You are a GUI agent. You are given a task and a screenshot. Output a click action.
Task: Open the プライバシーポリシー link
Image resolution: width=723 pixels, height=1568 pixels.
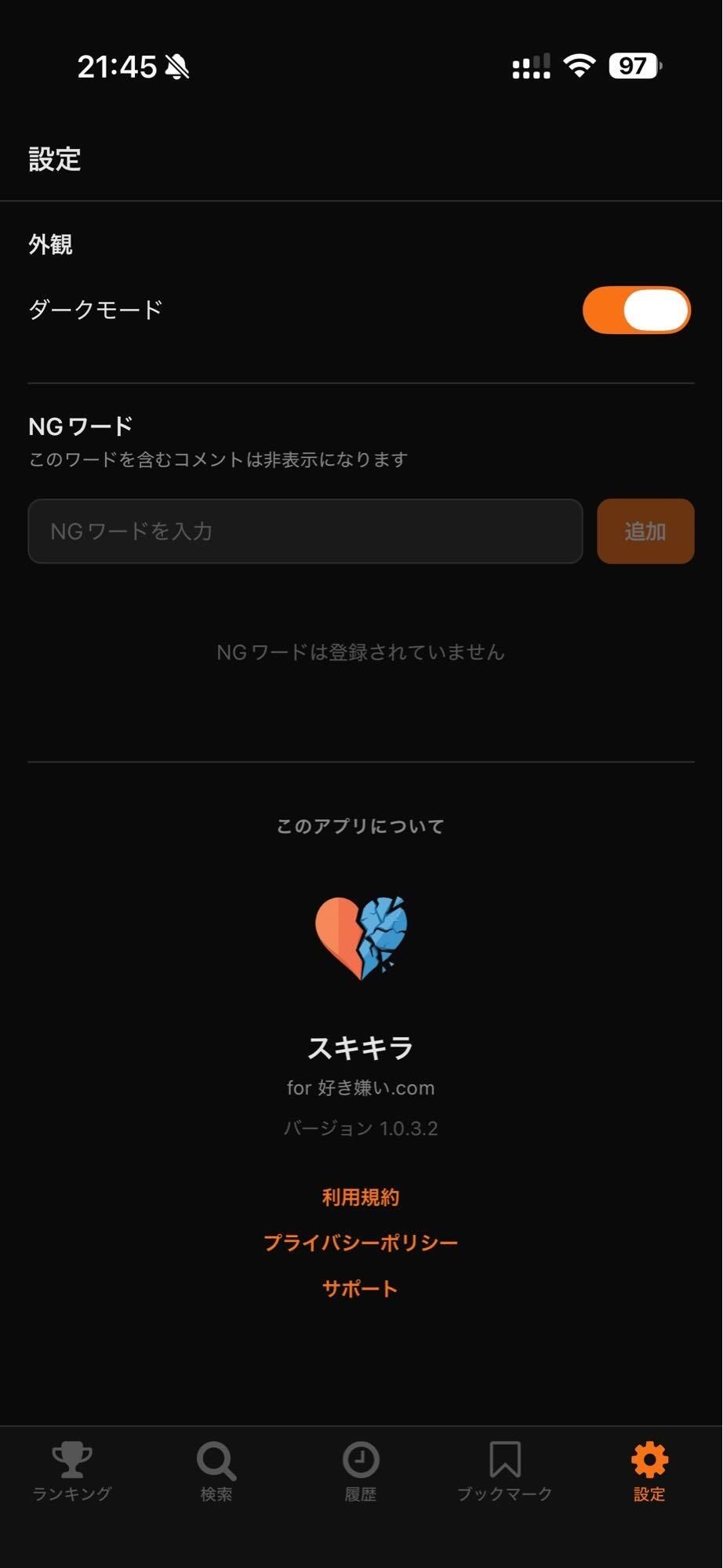click(x=361, y=1243)
